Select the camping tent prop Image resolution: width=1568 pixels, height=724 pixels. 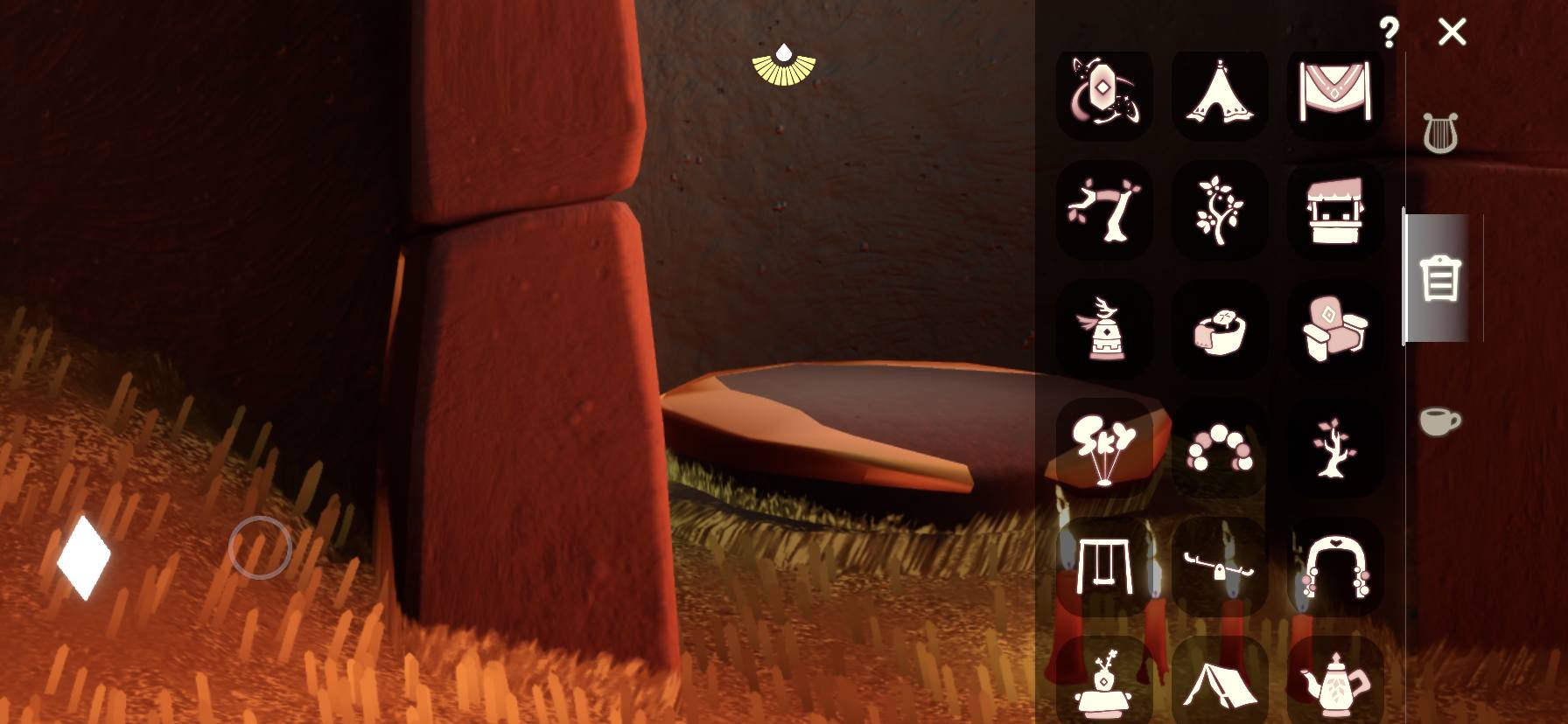pos(1219,683)
